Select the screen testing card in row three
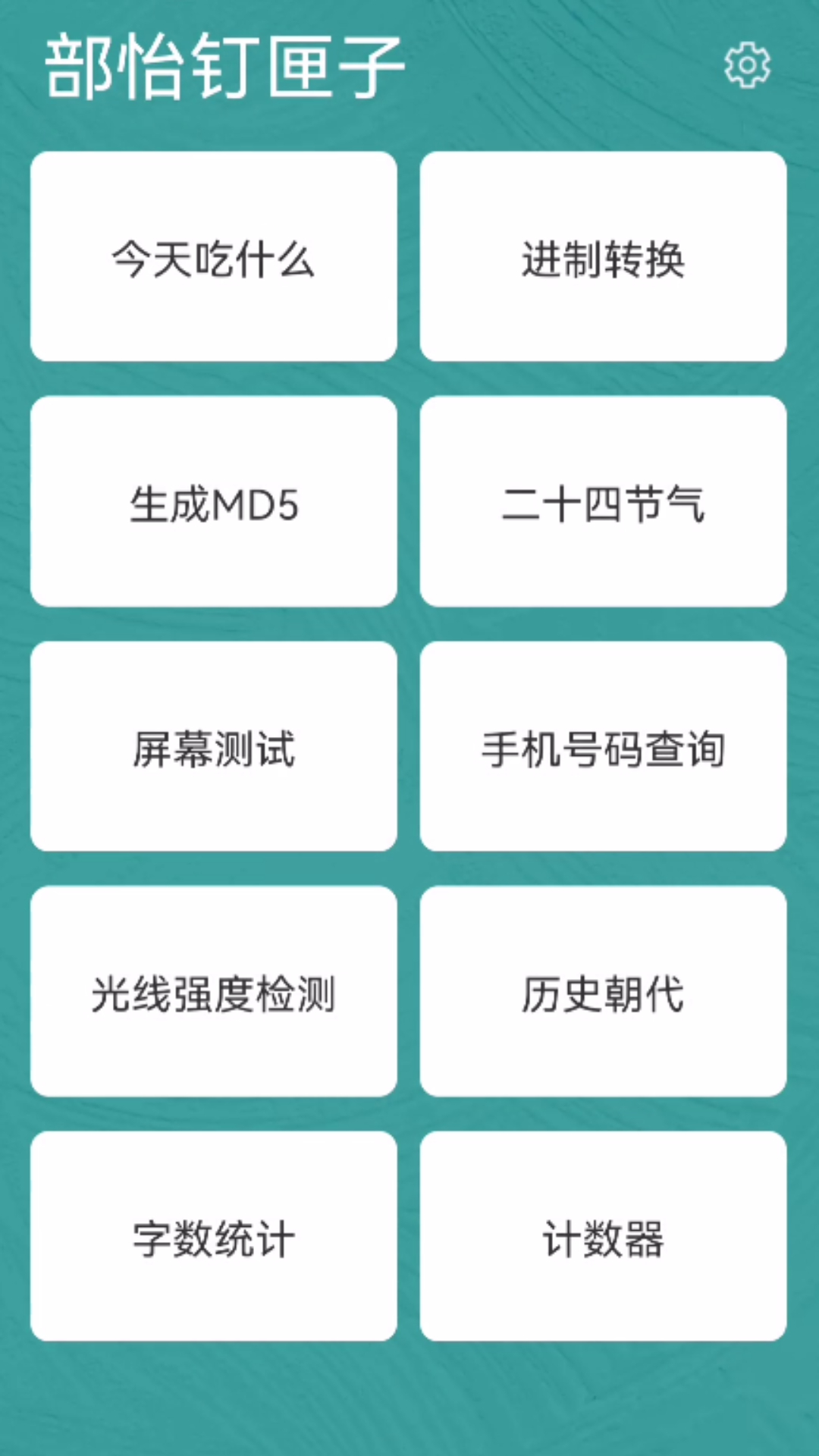Screen dimensions: 819x1456 [214, 747]
